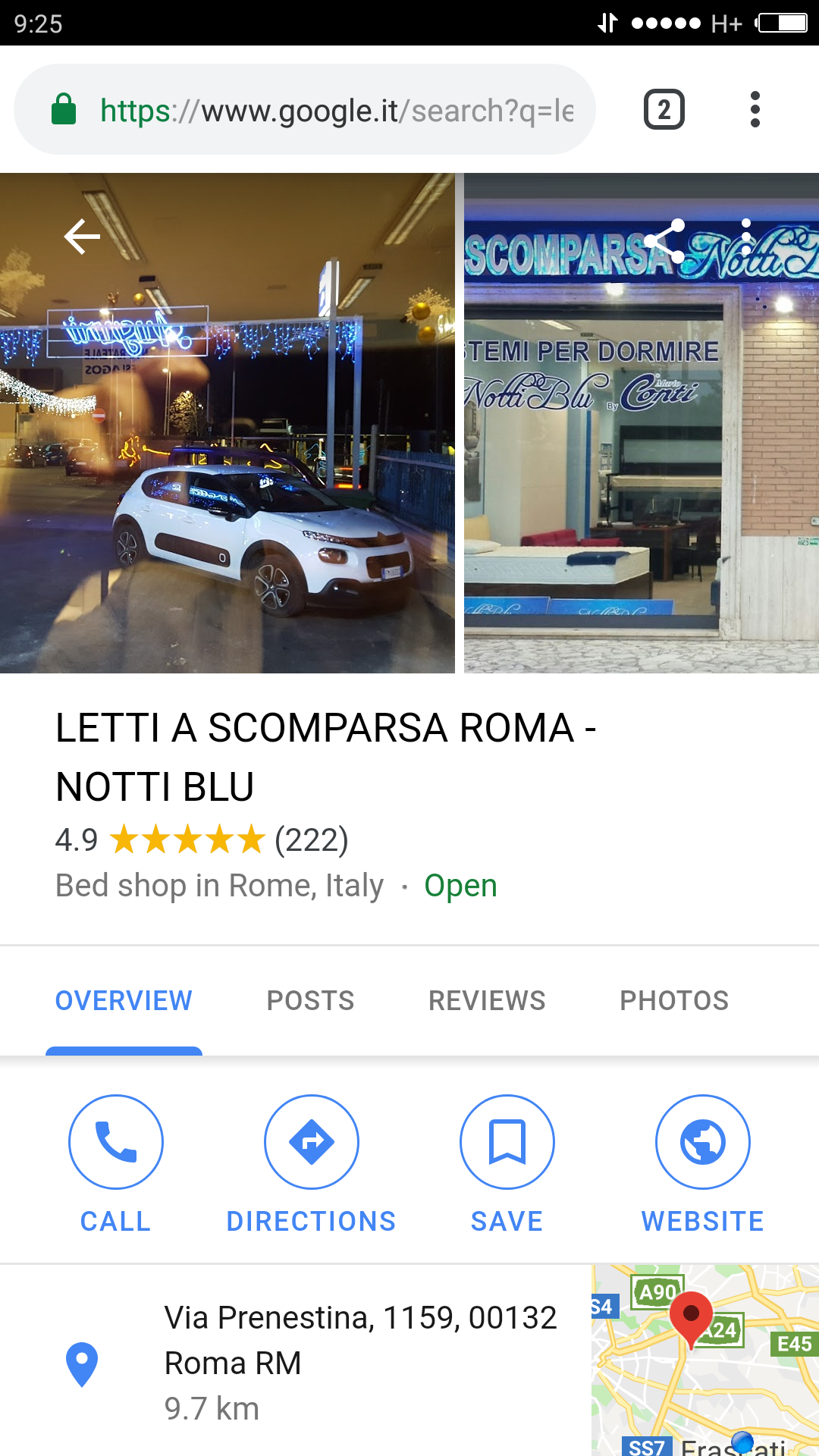The image size is (819, 1456).
Task: Open the map preview thumbnail
Action: point(705,1360)
